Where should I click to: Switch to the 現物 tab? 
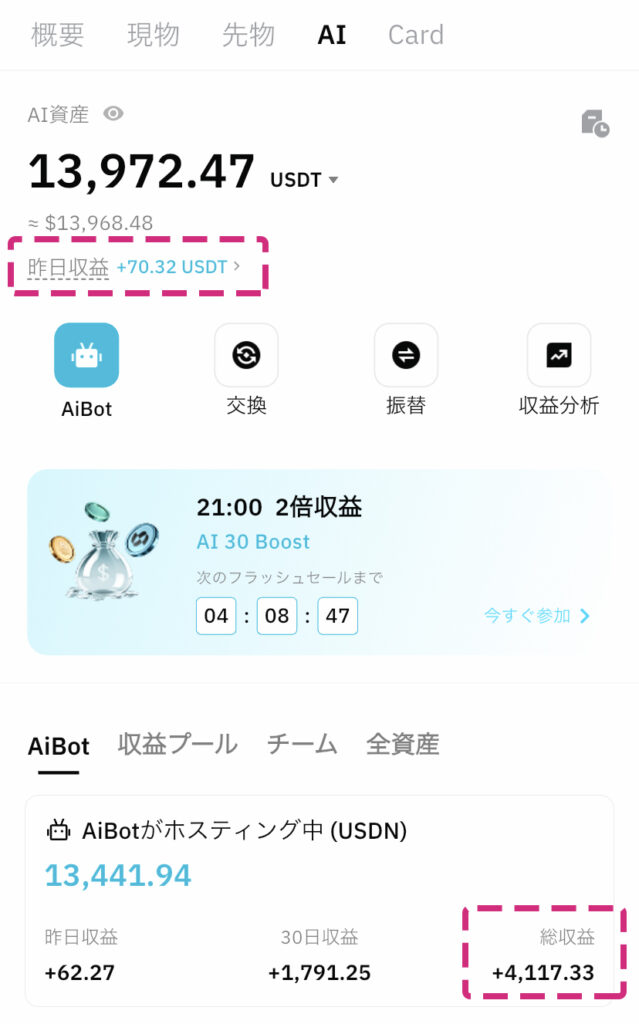[153, 35]
